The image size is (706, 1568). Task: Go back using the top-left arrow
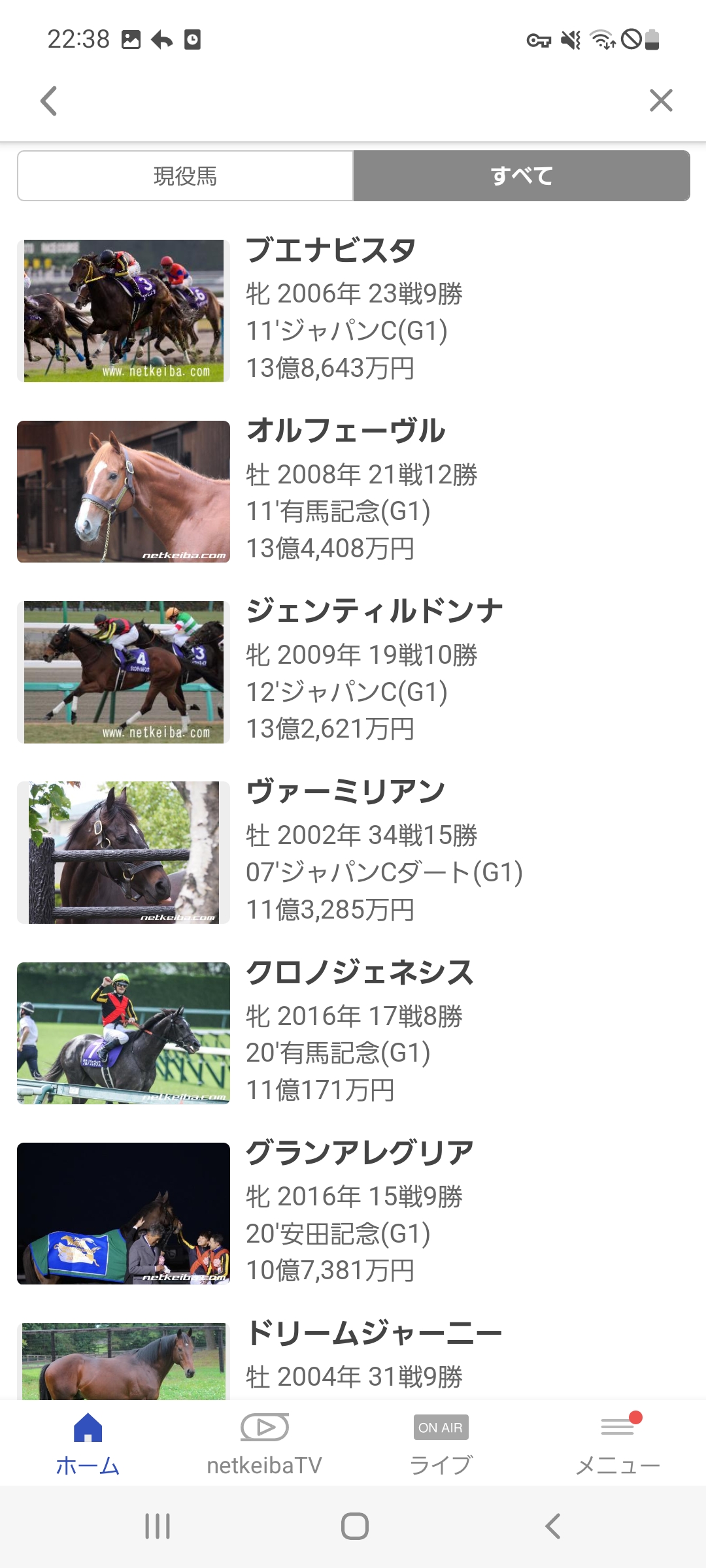pyautogui.click(x=49, y=101)
